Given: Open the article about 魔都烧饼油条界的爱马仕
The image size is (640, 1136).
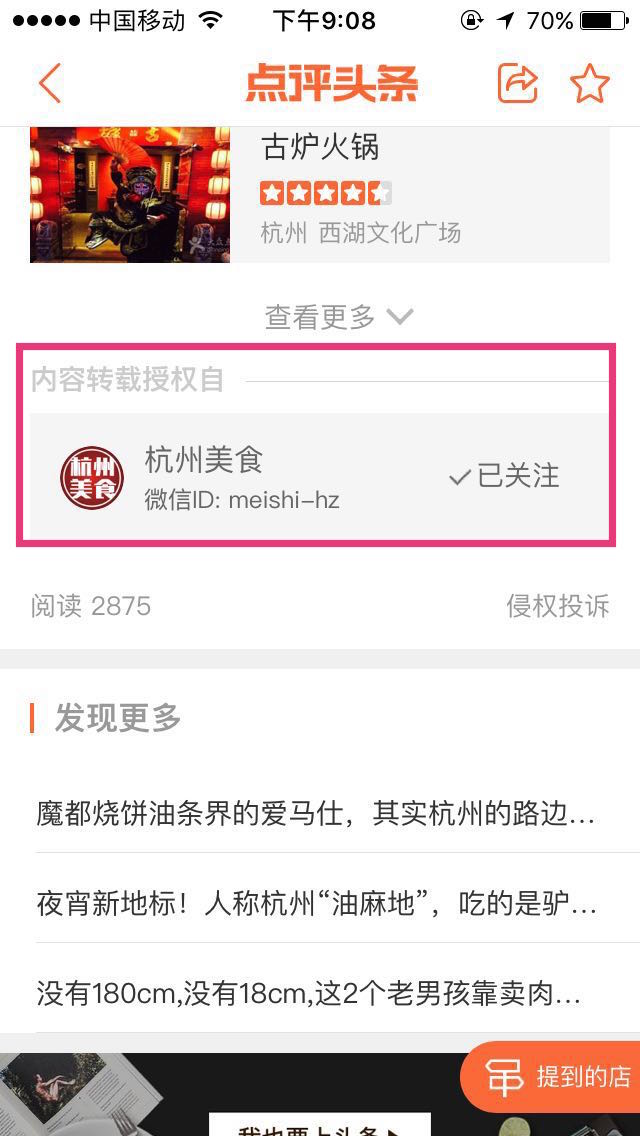Looking at the screenshot, I should [316, 813].
